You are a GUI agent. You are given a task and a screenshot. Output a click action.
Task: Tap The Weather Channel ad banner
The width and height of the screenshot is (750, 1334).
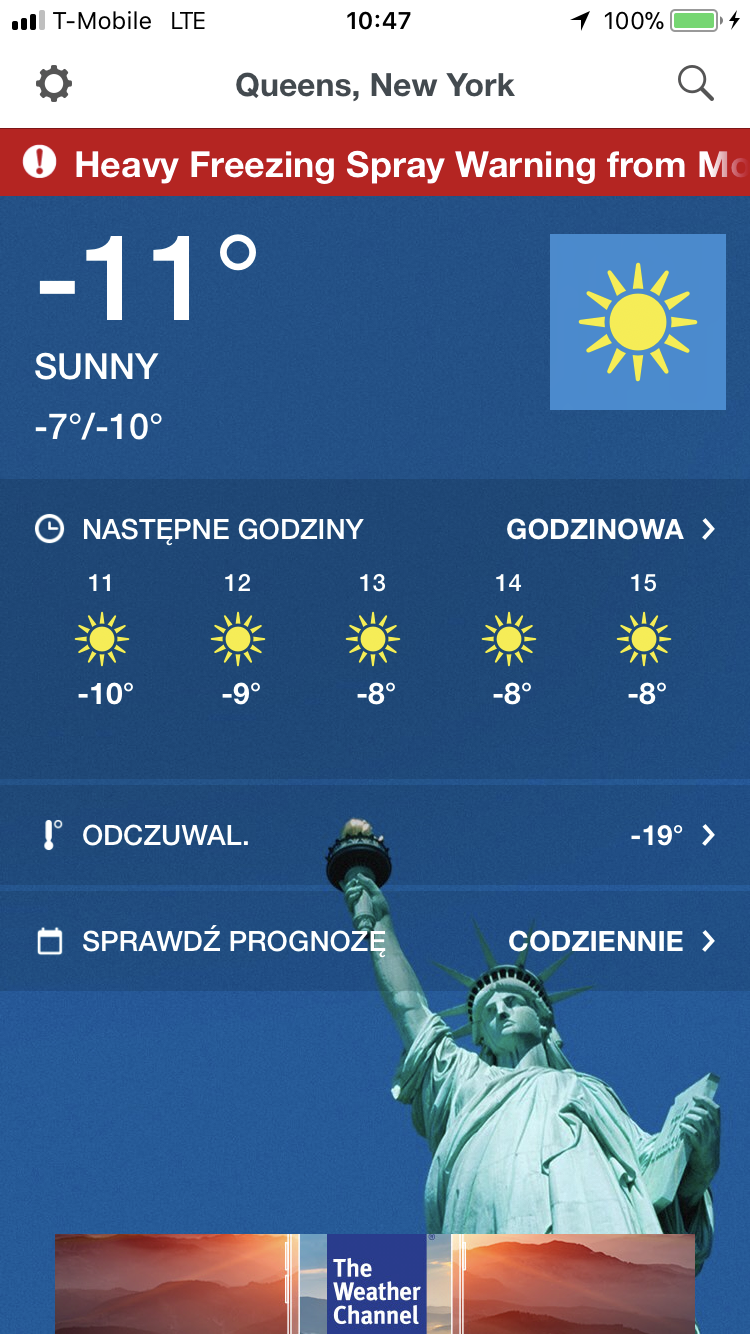(x=375, y=1284)
